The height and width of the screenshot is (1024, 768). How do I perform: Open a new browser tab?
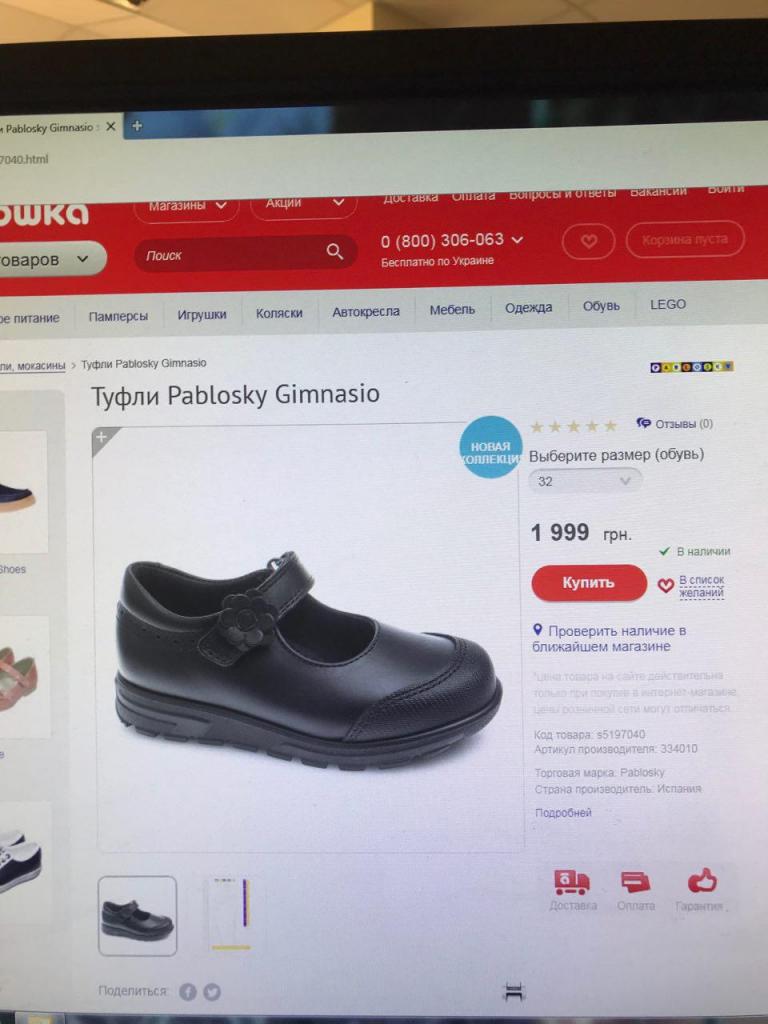pyautogui.click(x=137, y=126)
